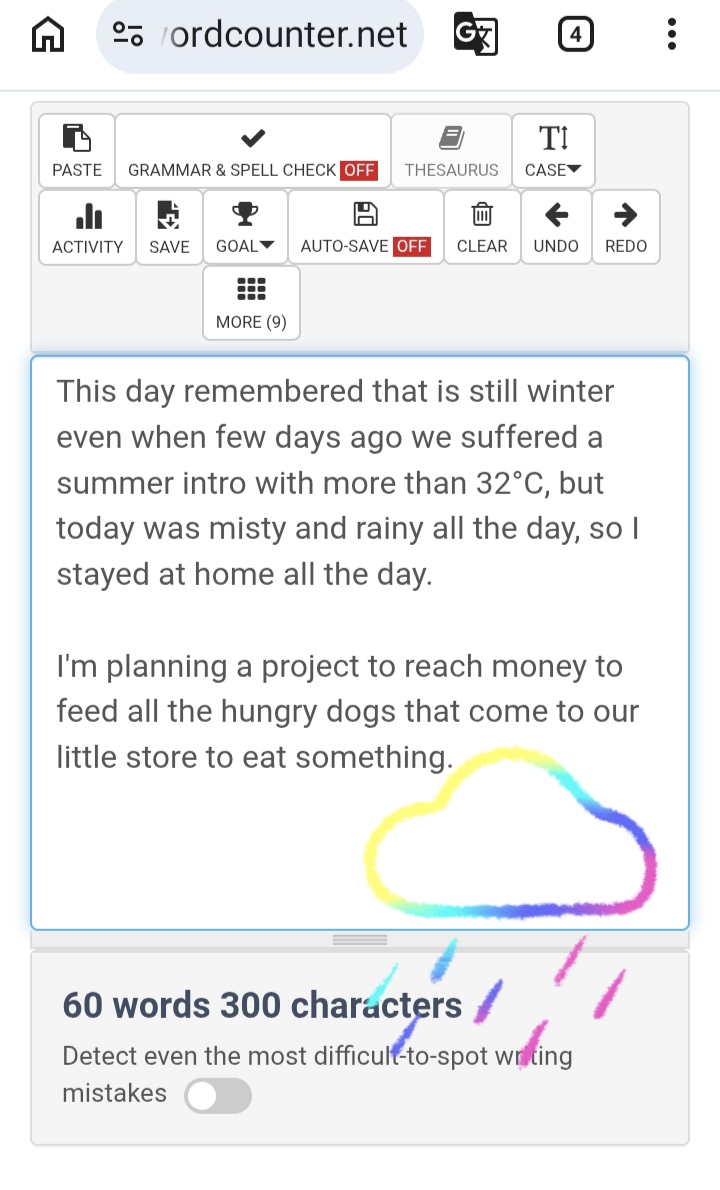Show More (9) tools
Image resolution: width=720 pixels, height=1190 pixels.
(251, 303)
